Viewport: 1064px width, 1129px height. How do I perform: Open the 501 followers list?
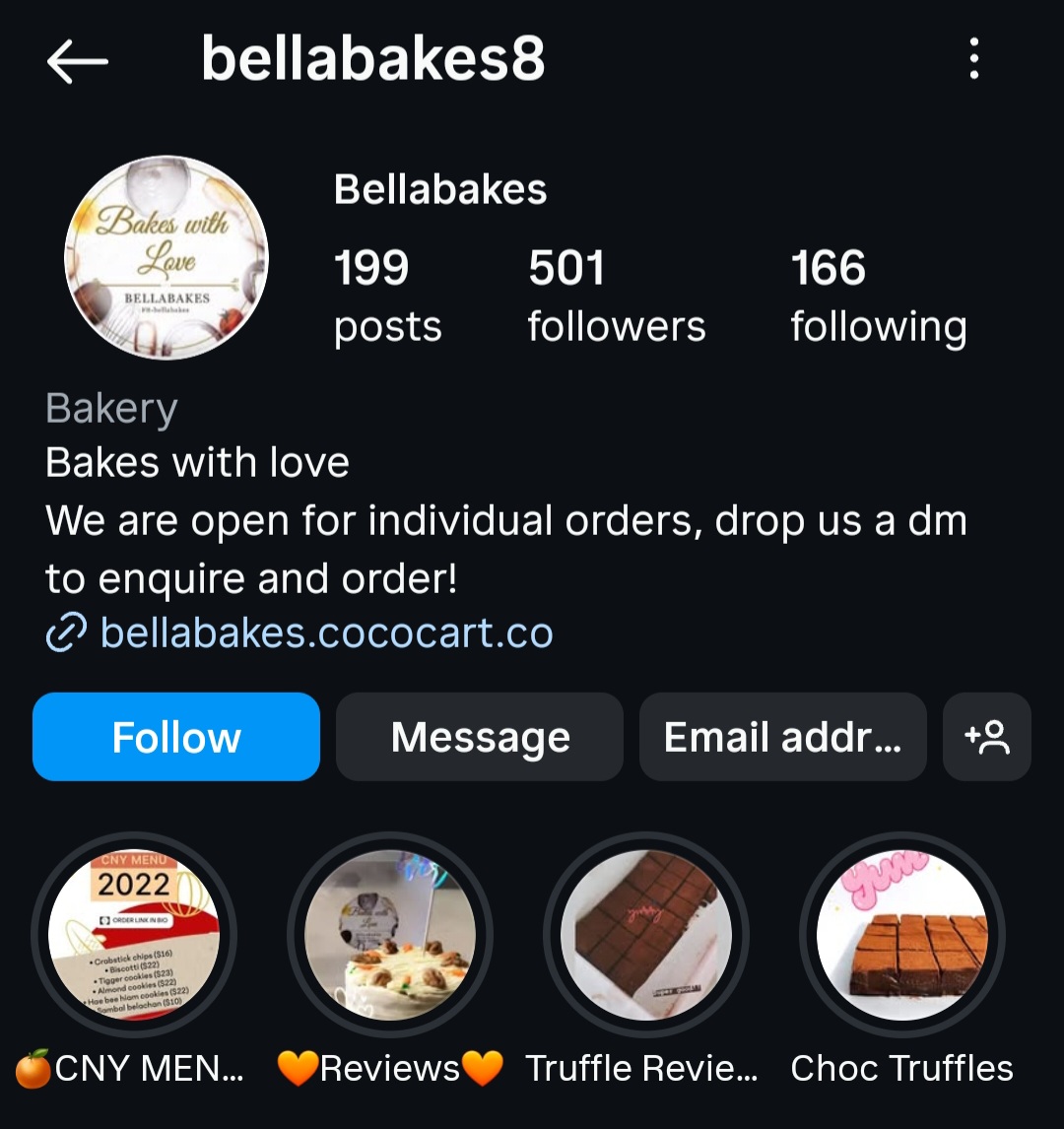click(x=616, y=296)
